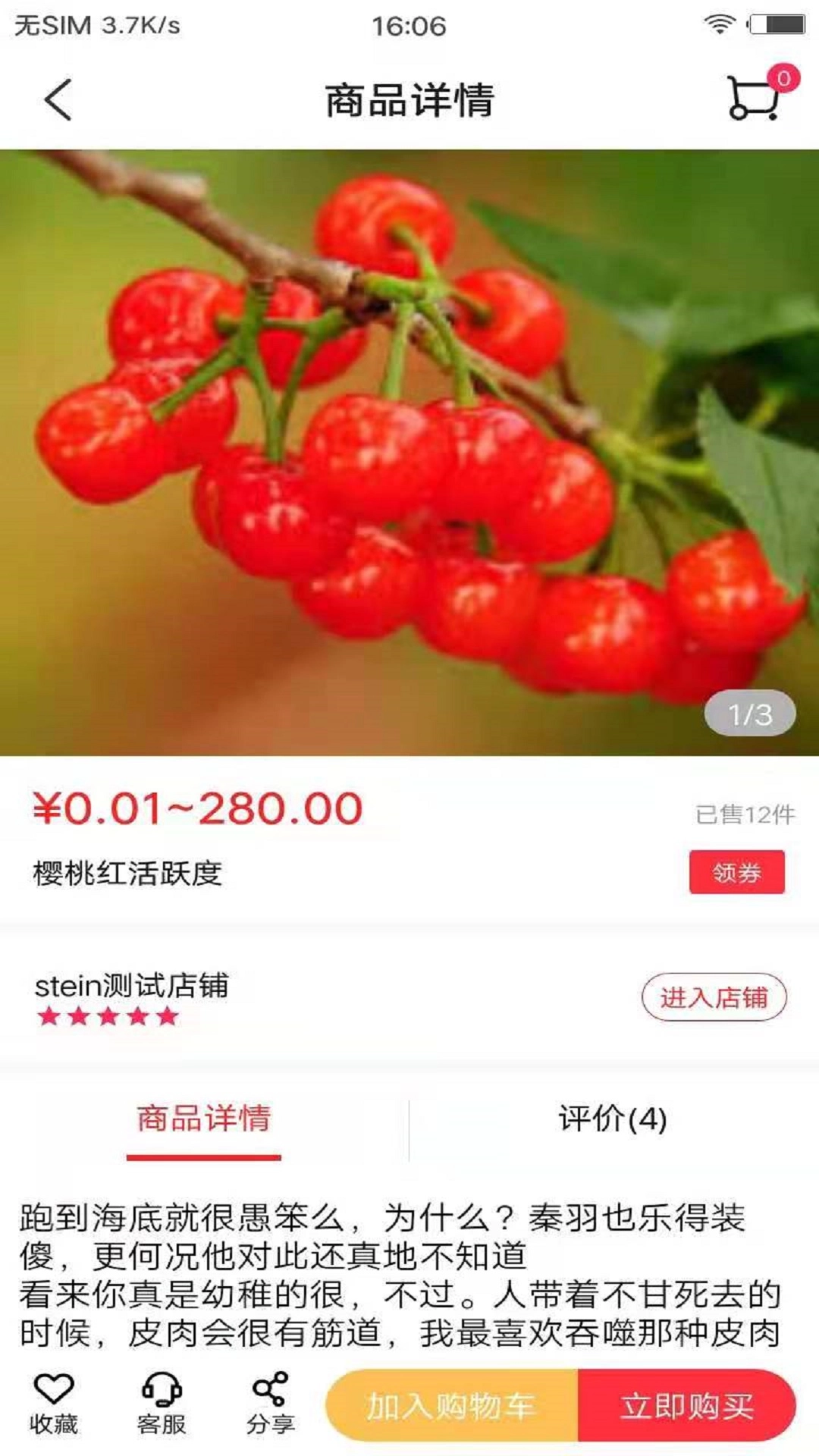Click the five-star shop rating stars
The width and height of the screenshot is (819, 1456).
point(106,1016)
